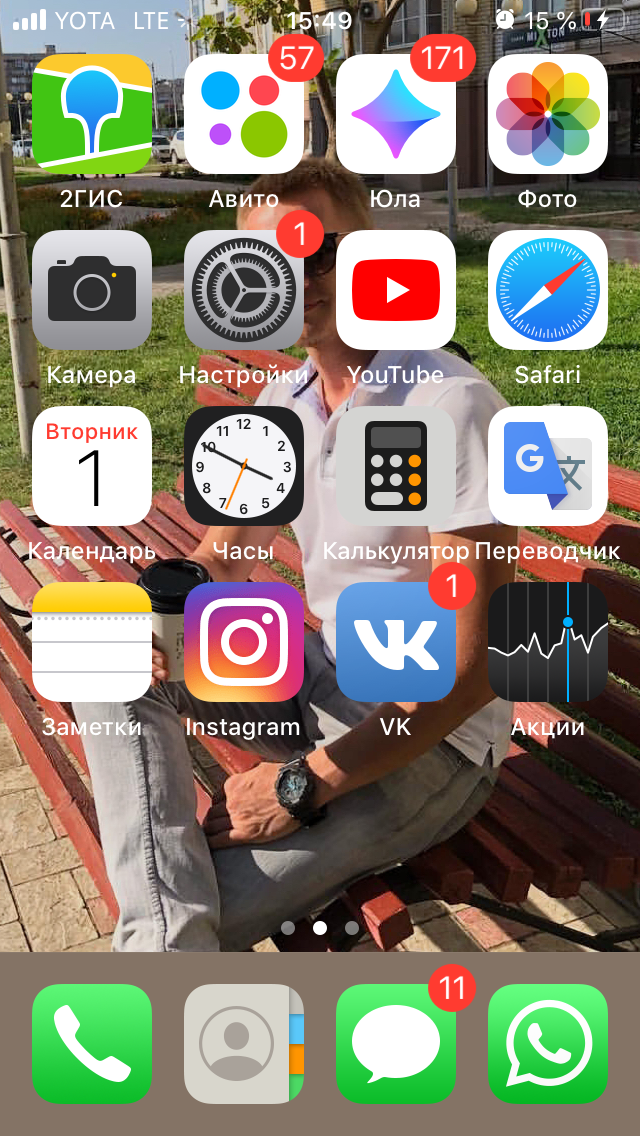Open the 2ГИС maps app
Screen dimensions: 640x1136
(x=92, y=114)
